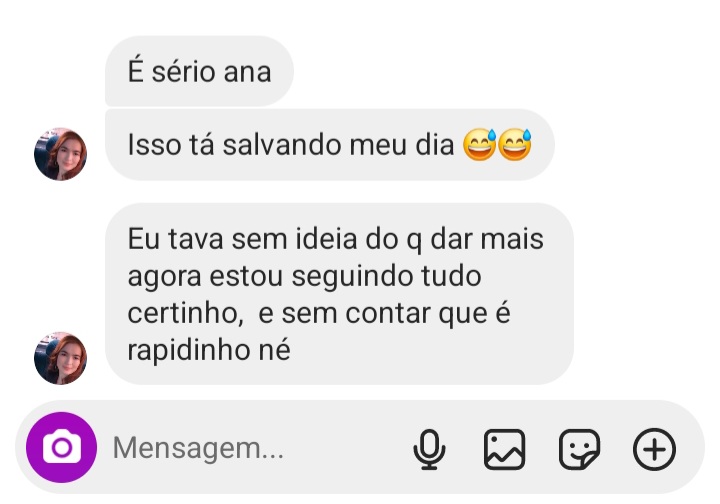
Task: Record a voice message with microphone
Action: click(x=430, y=449)
